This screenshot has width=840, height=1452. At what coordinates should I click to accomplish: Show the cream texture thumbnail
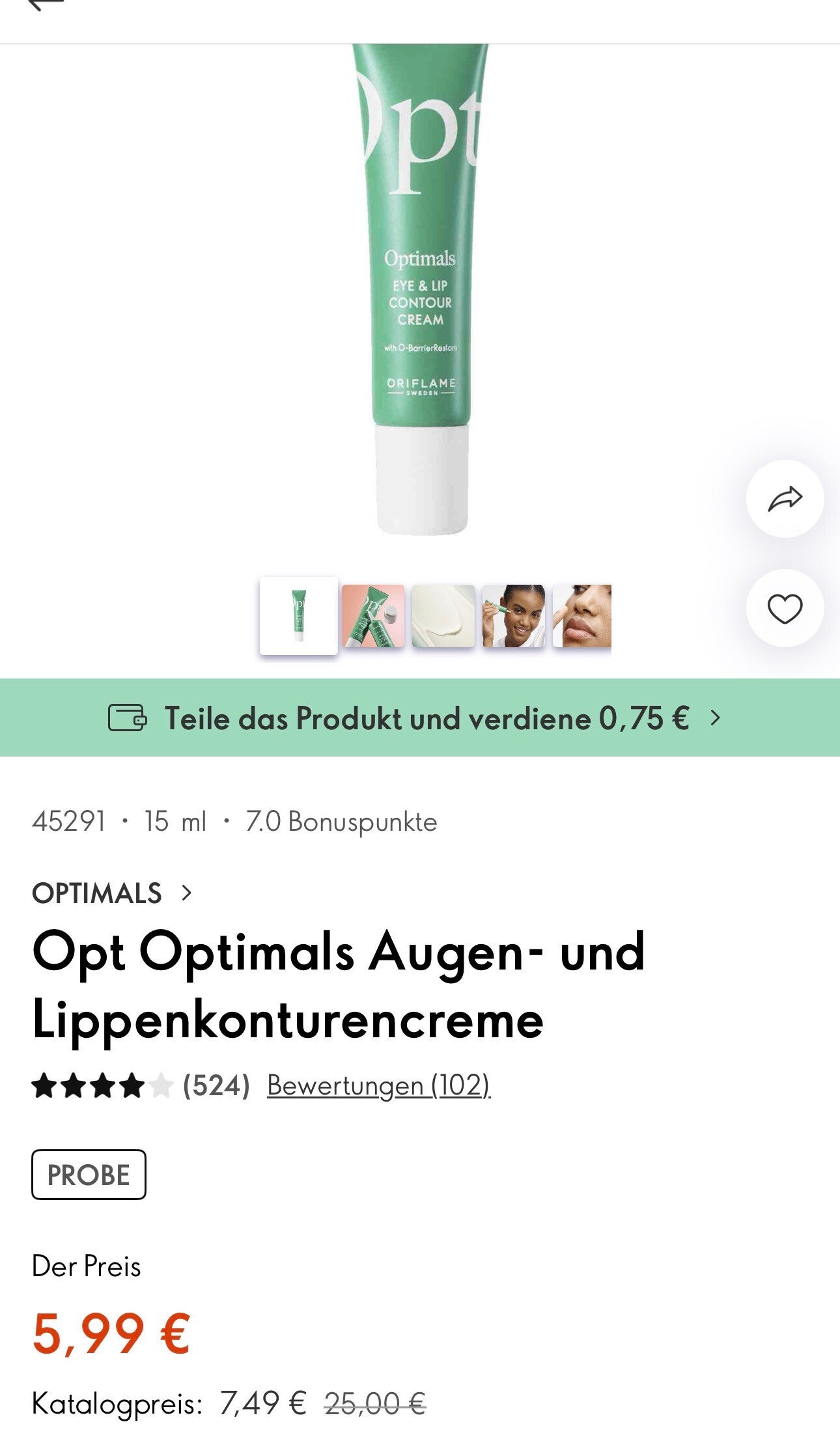click(x=443, y=616)
